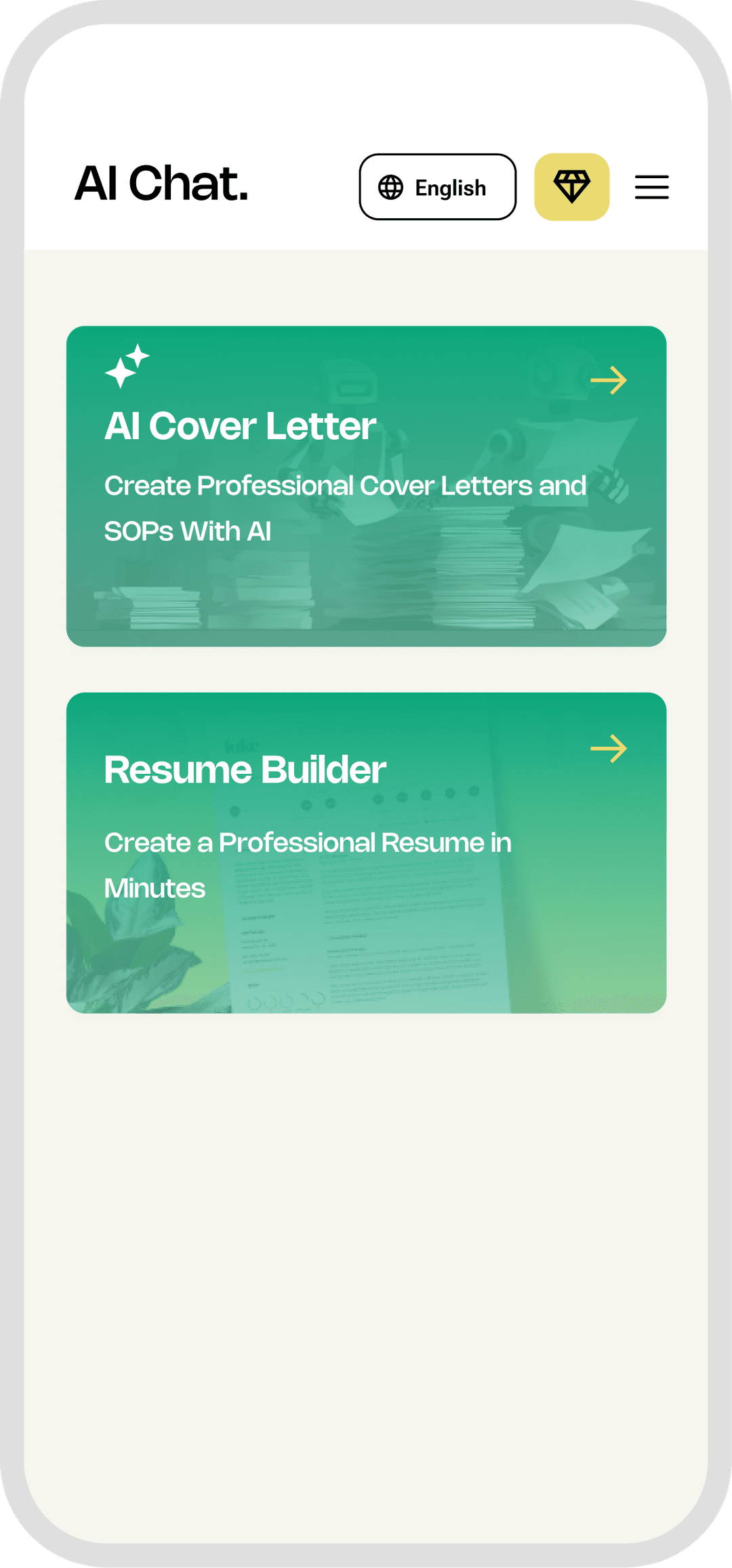Viewport: 732px width, 1568px height.
Task: Tap the navigation menu lines icon
Action: point(651,187)
